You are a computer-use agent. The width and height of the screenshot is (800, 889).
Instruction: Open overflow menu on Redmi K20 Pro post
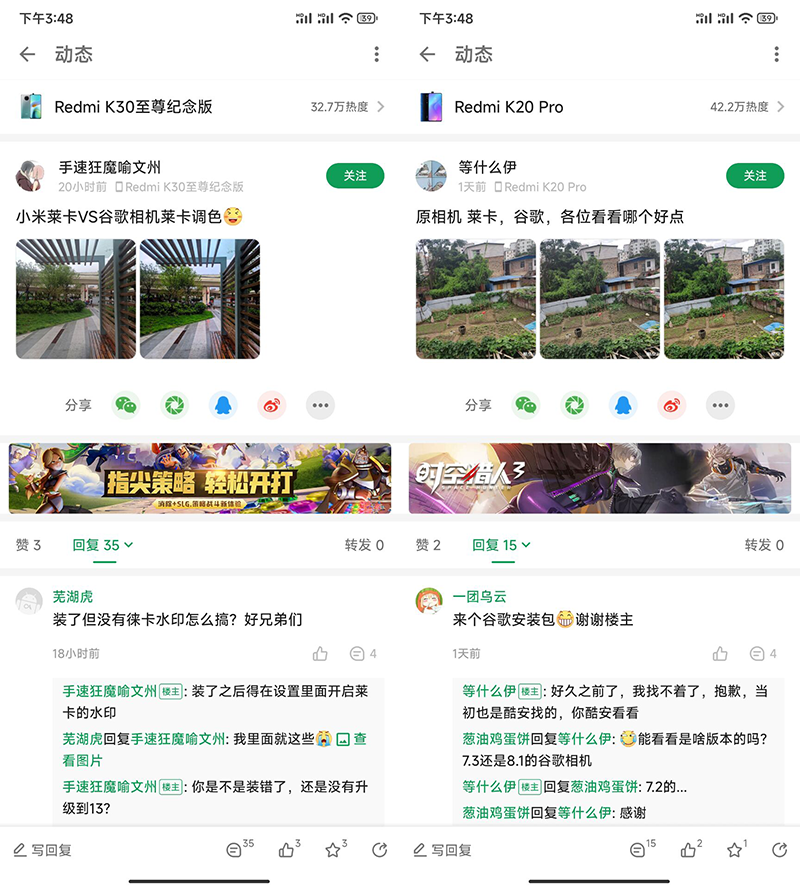(776, 54)
